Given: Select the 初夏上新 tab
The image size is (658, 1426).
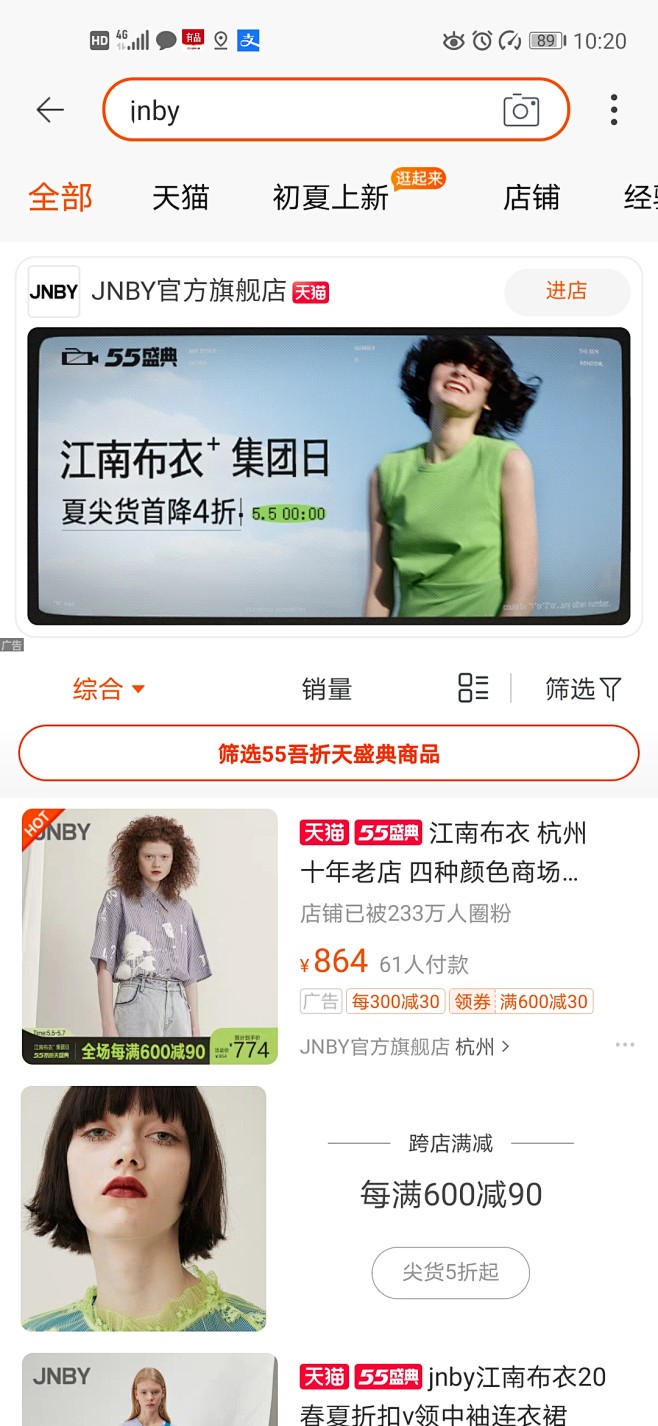Looking at the screenshot, I should coord(330,197).
